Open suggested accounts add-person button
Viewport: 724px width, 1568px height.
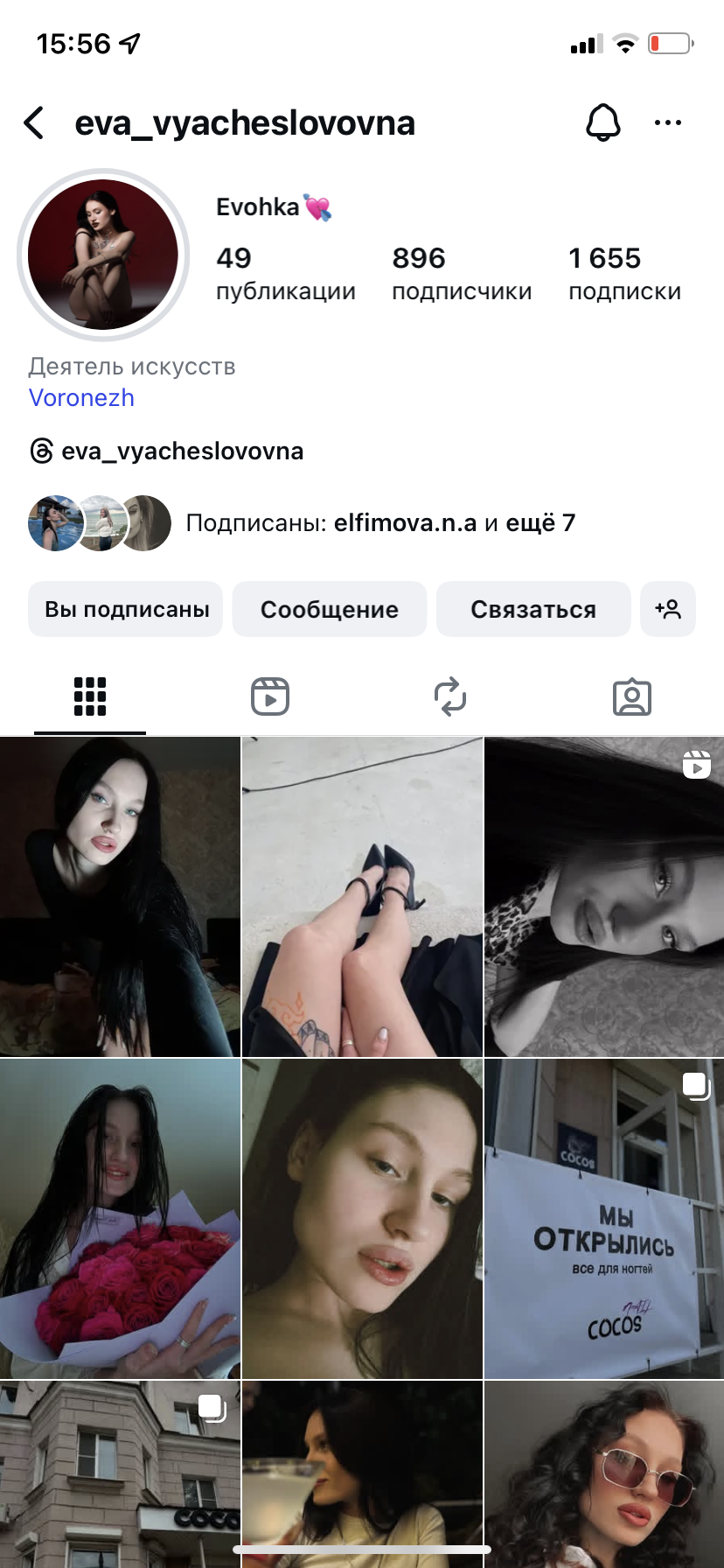668,609
